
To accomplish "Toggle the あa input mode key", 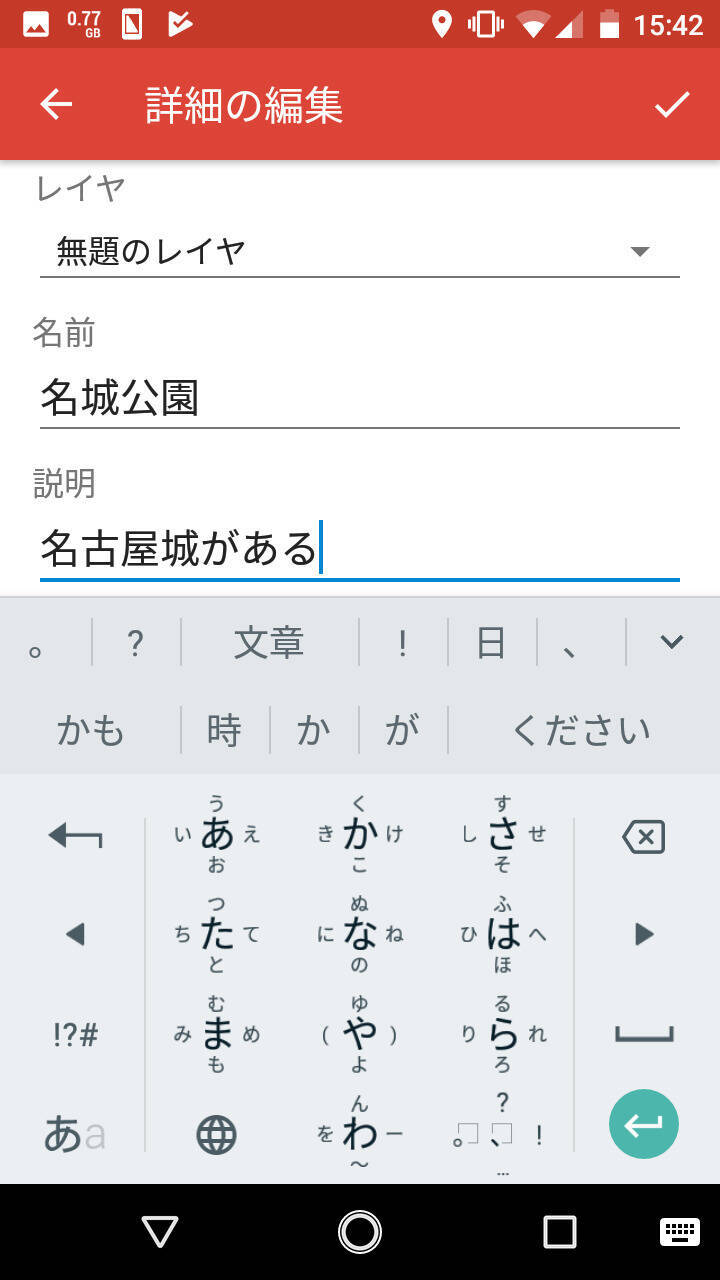I will coord(75,1134).
